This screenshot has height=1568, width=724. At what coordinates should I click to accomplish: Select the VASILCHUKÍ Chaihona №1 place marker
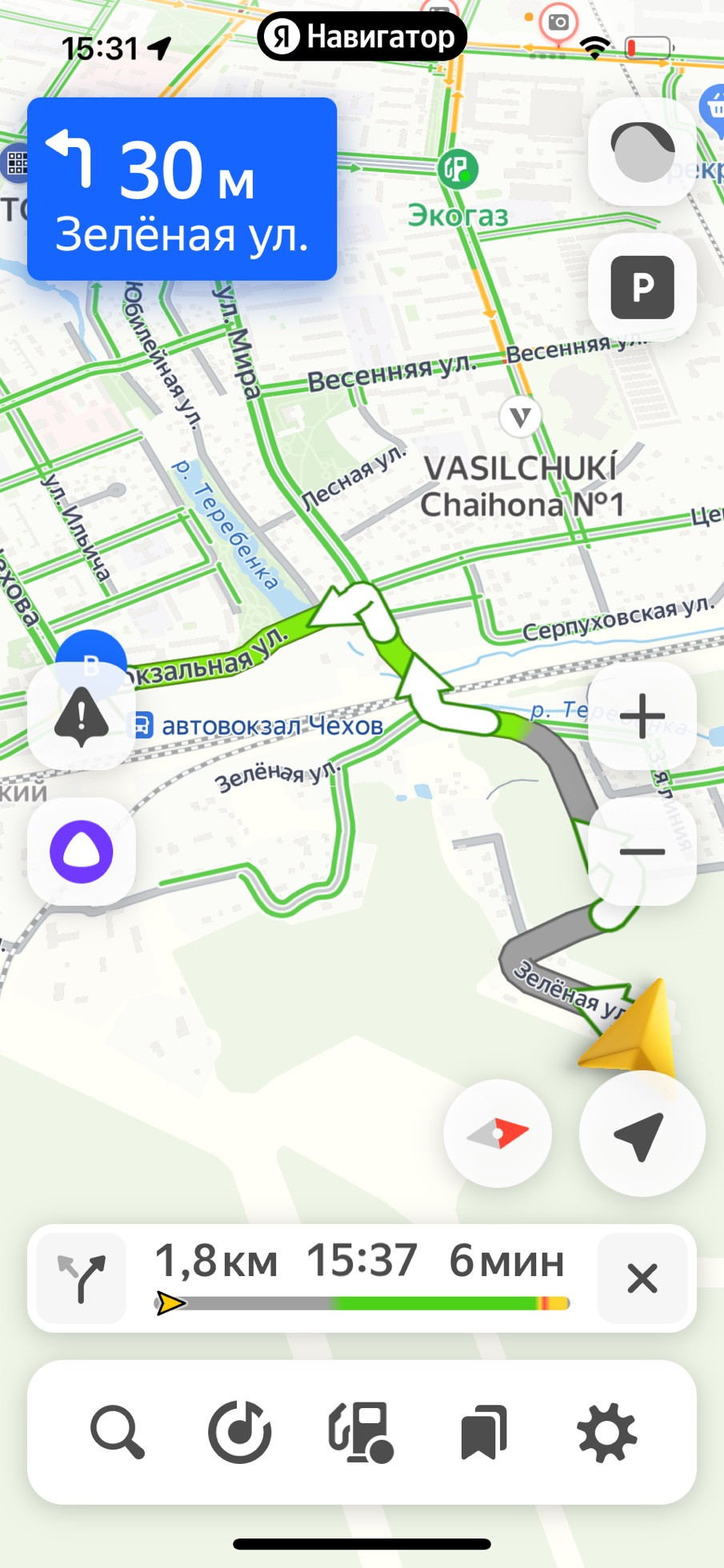(520, 417)
